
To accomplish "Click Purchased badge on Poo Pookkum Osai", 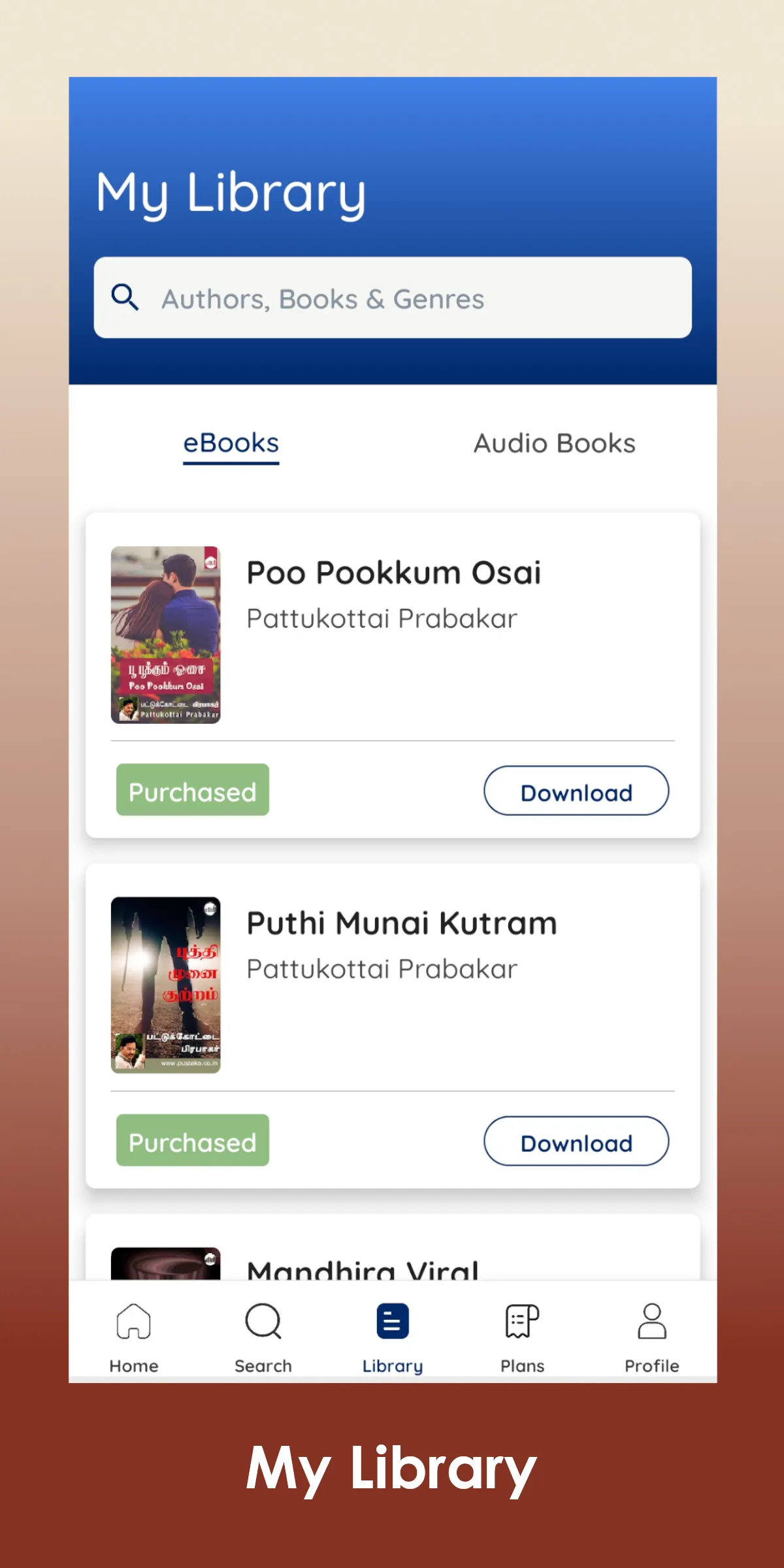I will (193, 791).
